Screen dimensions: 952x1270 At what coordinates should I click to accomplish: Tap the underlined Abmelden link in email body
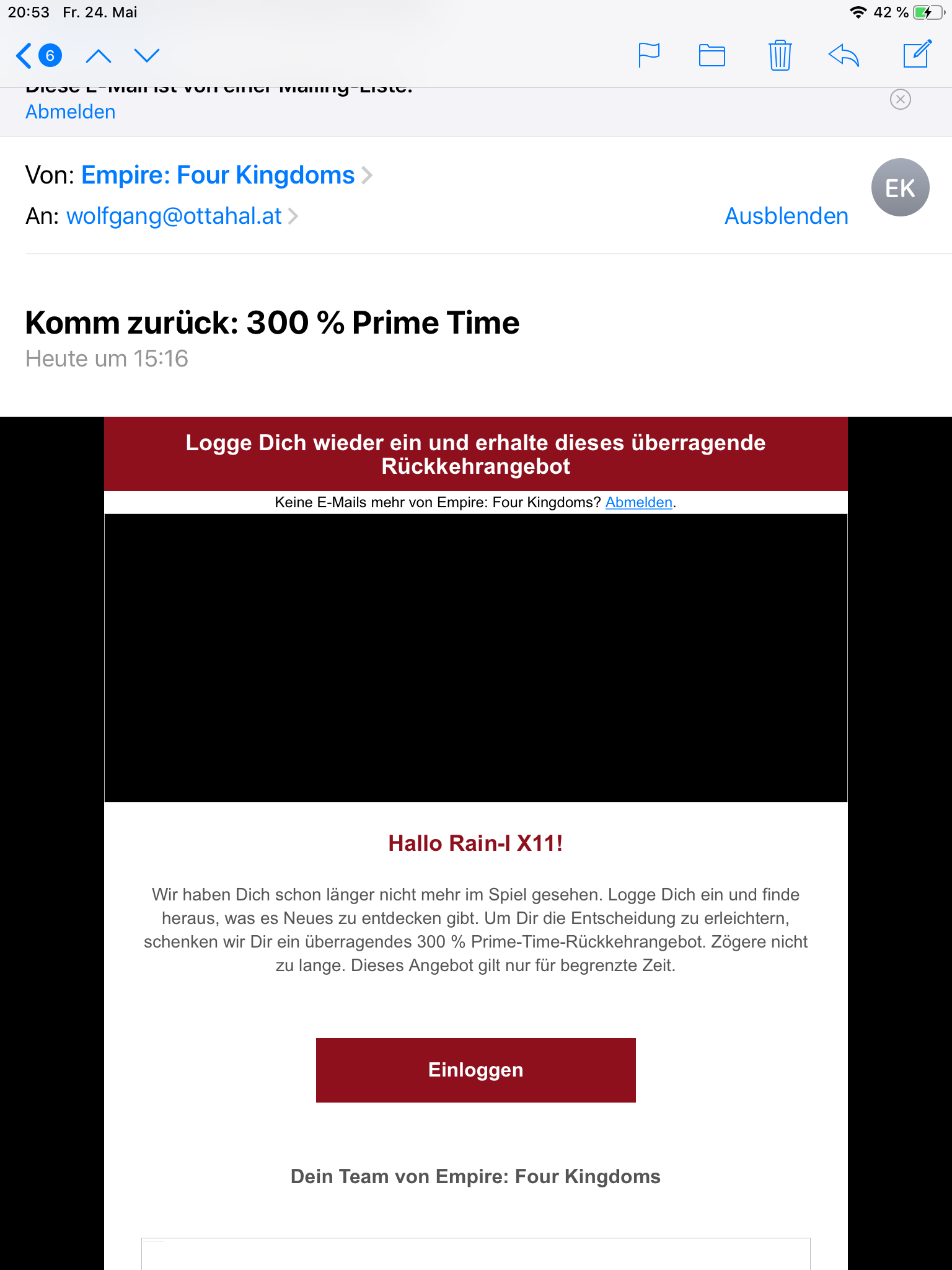click(638, 502)
